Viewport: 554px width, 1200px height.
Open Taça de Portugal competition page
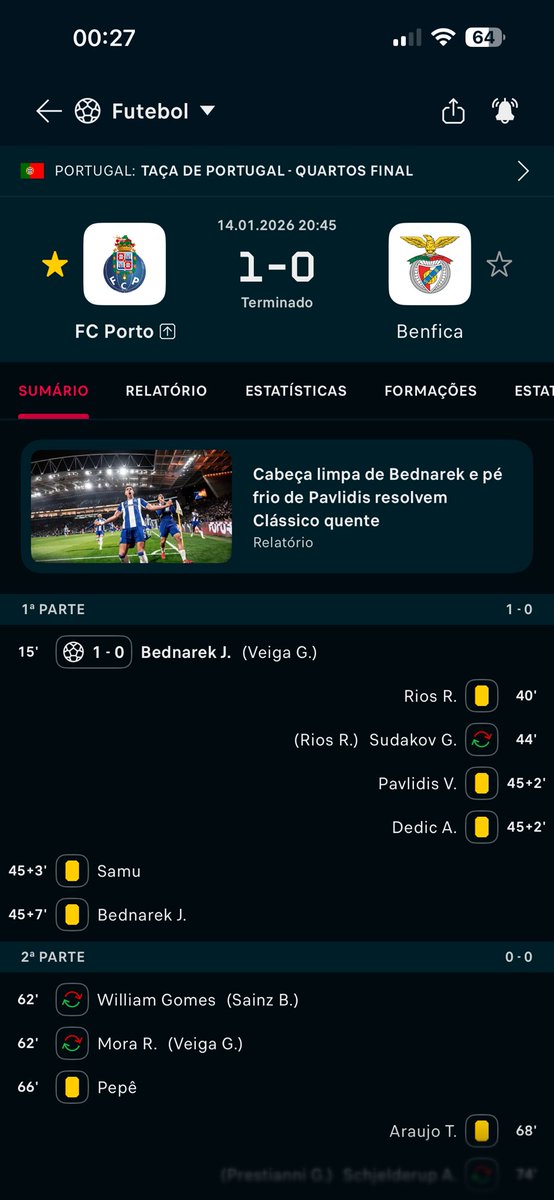coord(277,171)
